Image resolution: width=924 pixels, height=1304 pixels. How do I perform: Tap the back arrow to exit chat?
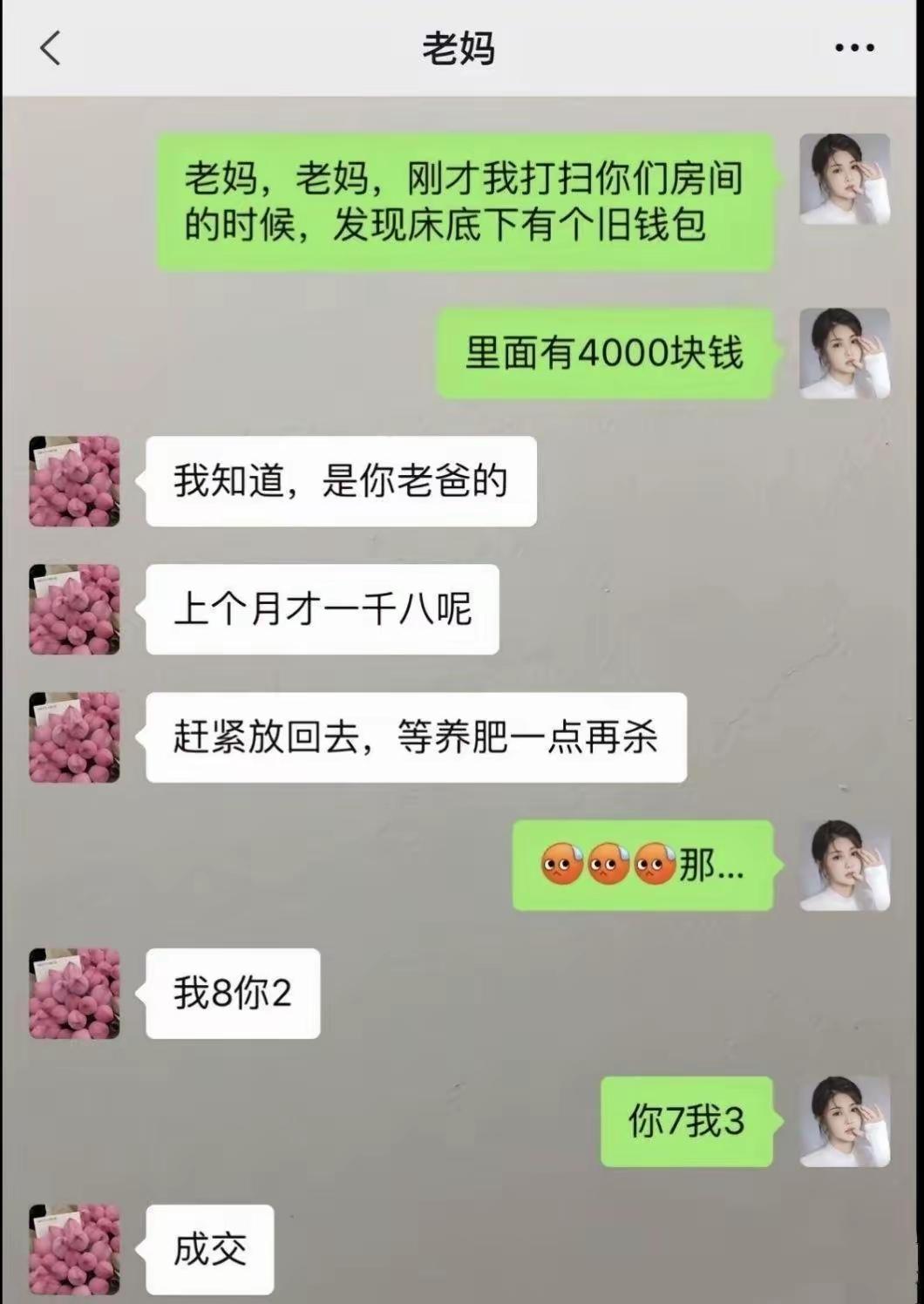50,50
